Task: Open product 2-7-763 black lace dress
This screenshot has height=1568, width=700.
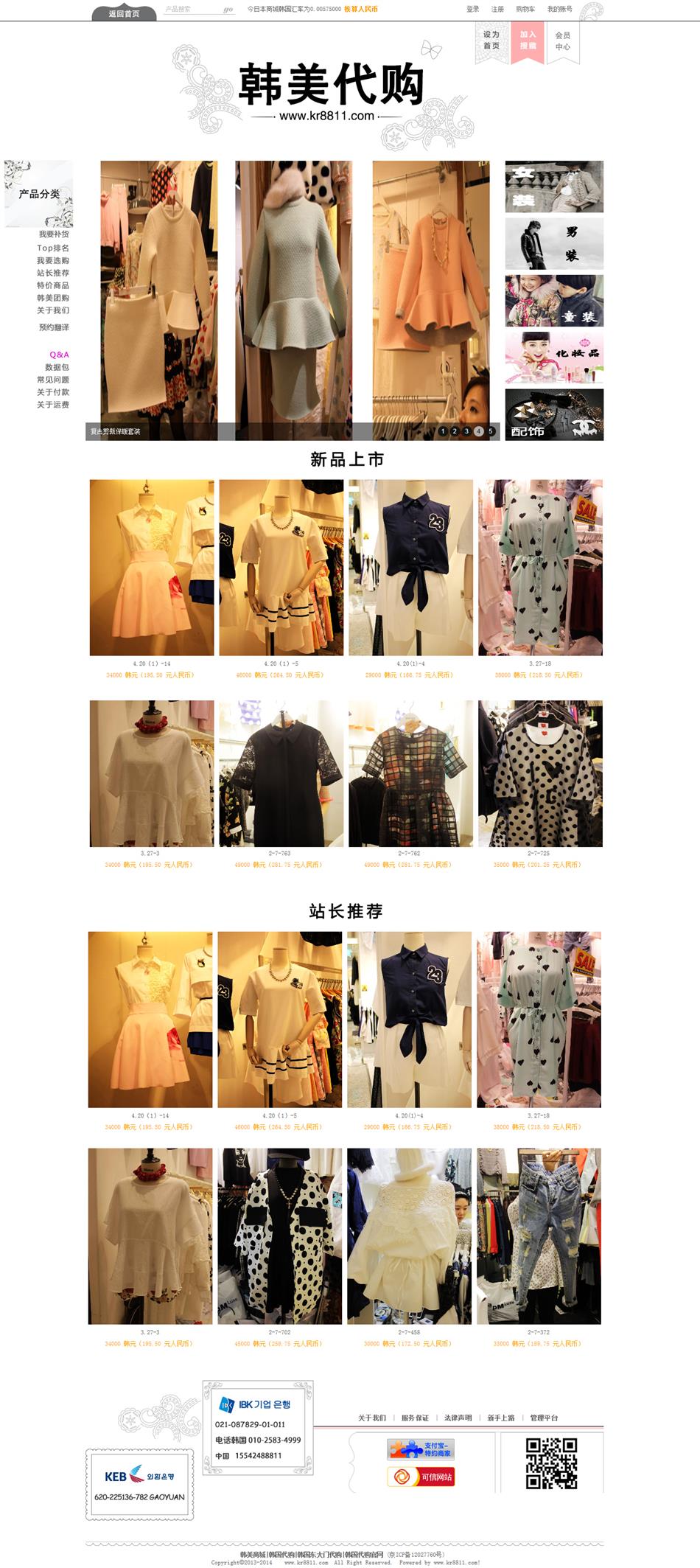Action: click(281, 773)
